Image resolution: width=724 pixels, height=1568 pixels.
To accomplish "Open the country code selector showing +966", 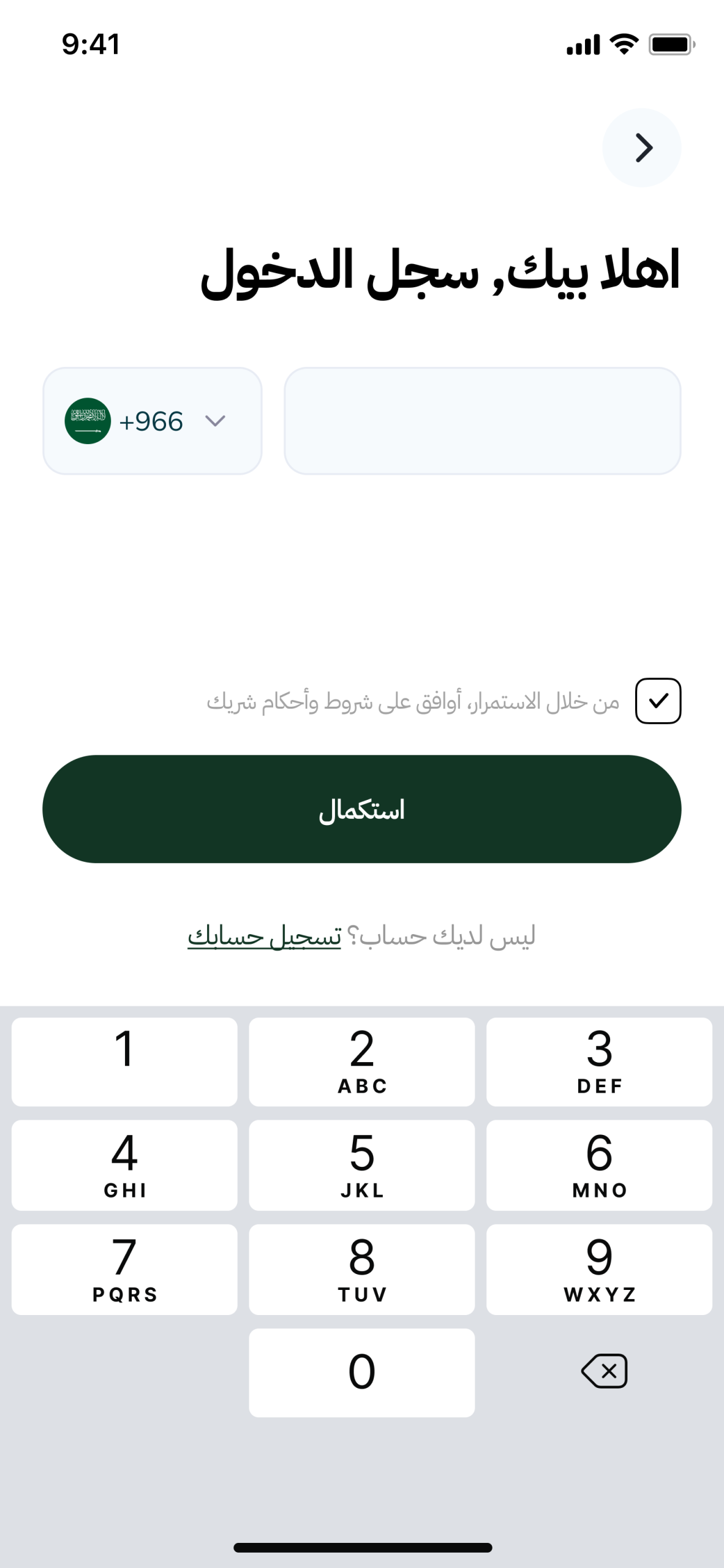I will 152,421.
